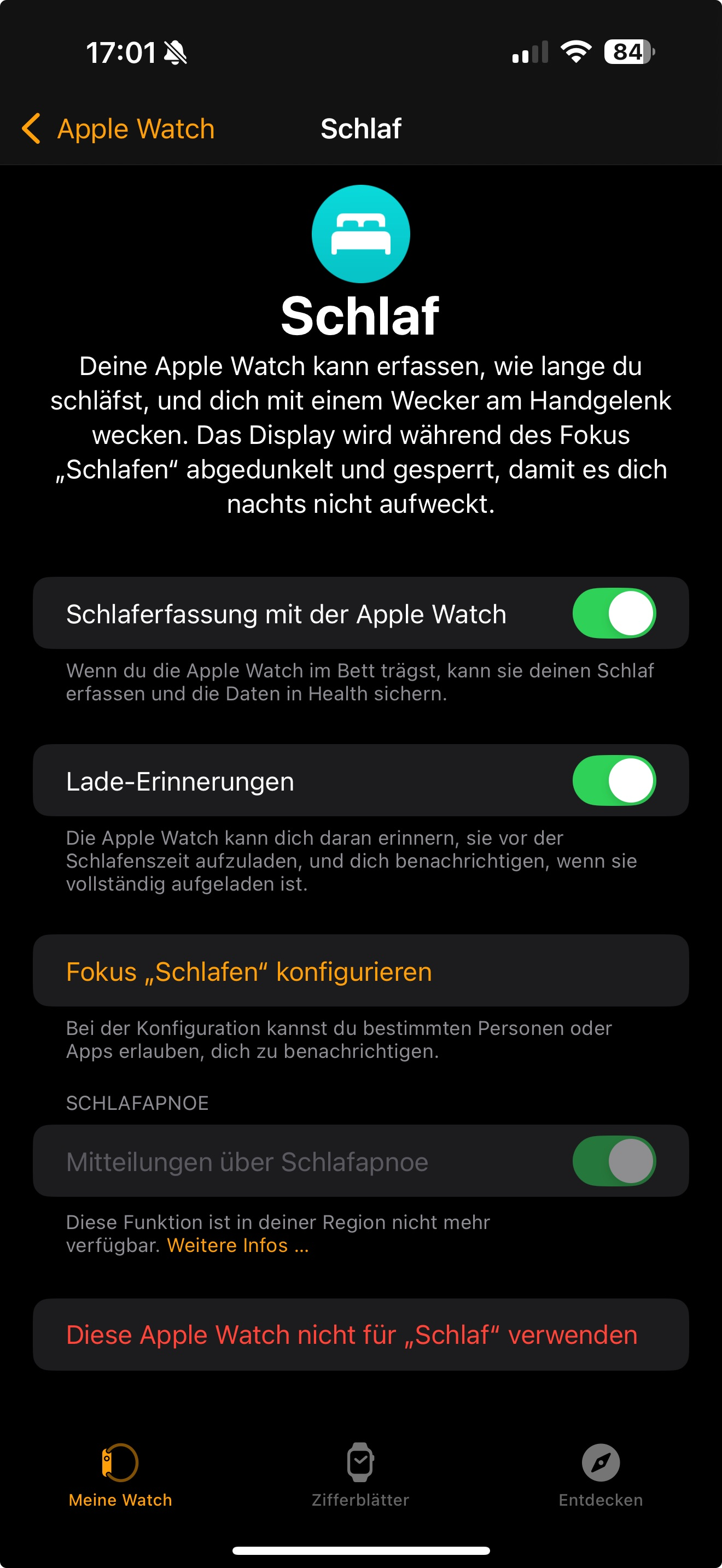Screen dimensions: 722x1568
Task: Tap Diese Apple Watch nicht für „Schlaf“ verwenden
Action: (x=361, y=1335)
